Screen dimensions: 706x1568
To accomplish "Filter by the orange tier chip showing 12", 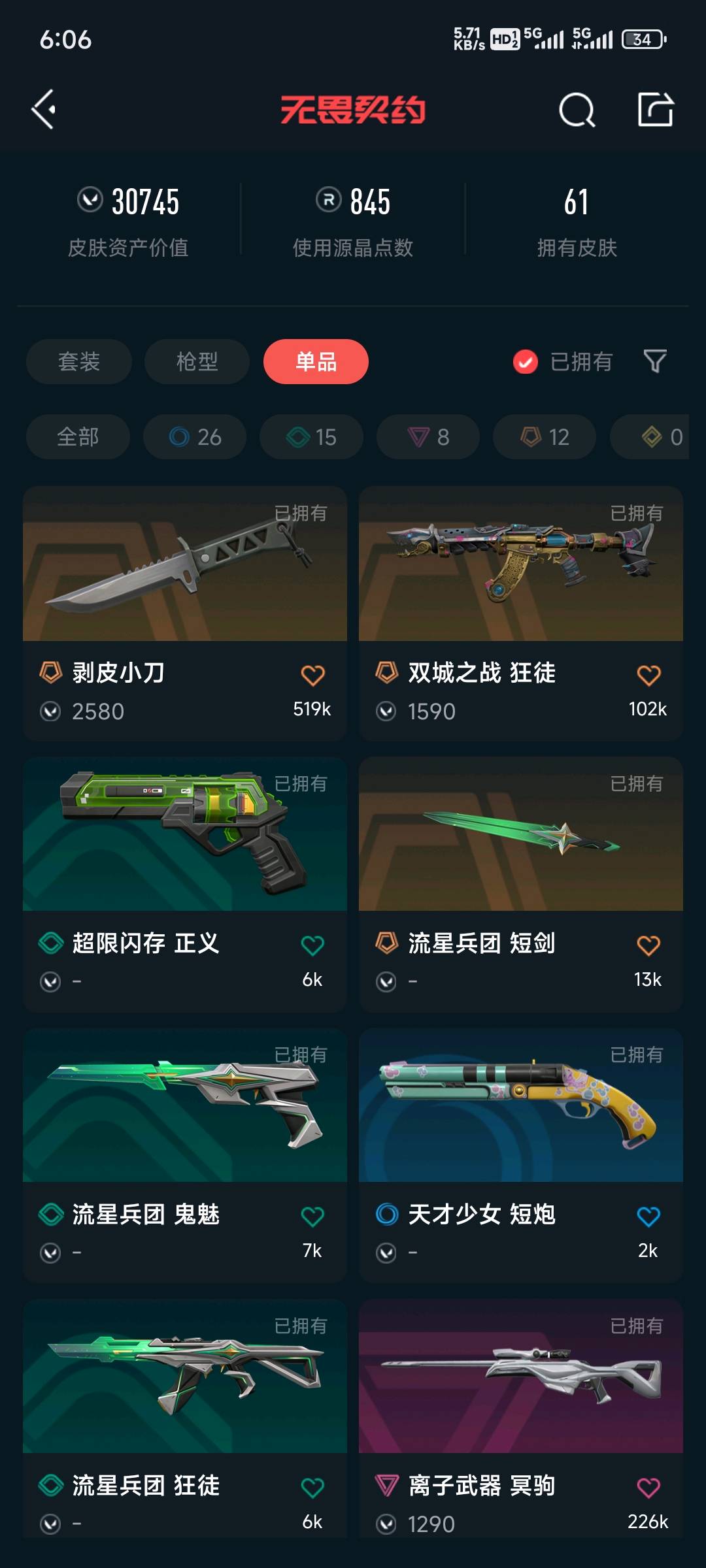I will (545, 436).
